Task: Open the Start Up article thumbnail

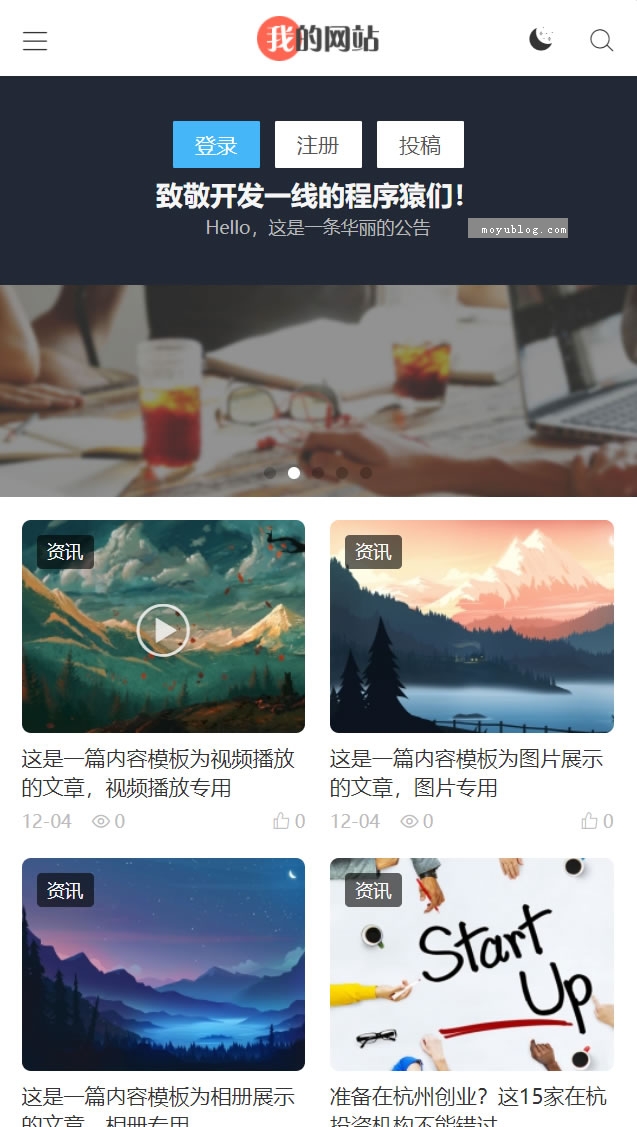Action: pyautogui.click(x=472, y=965)
